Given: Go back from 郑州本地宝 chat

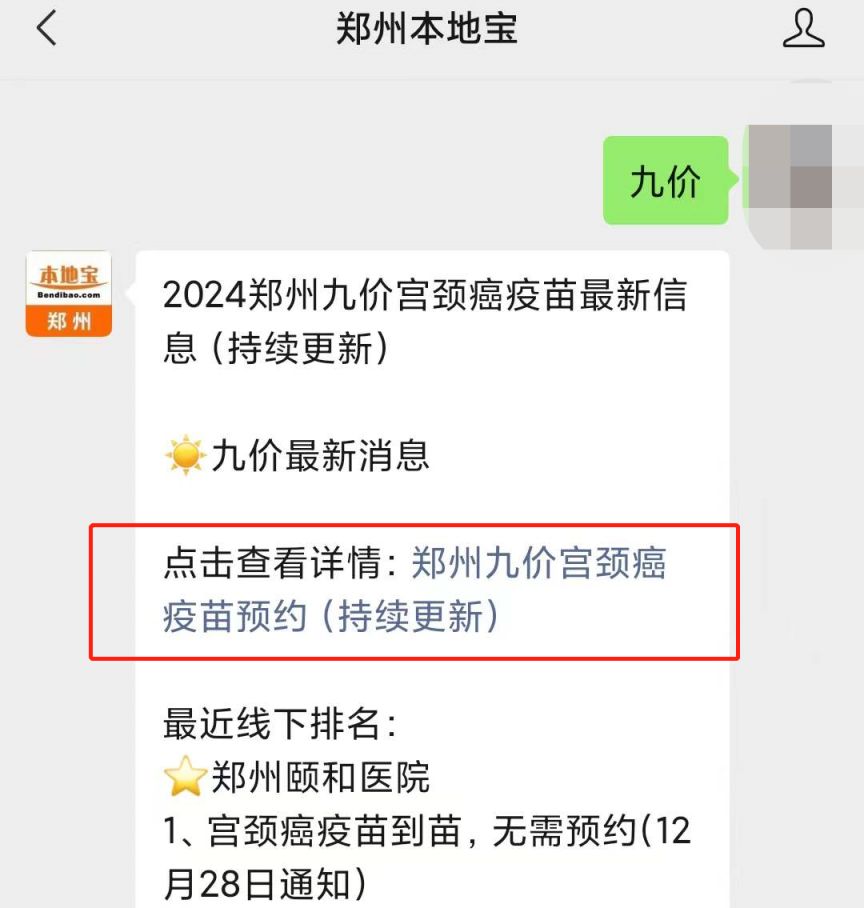Looking at the screenshot, I should (x=47, y=29).
